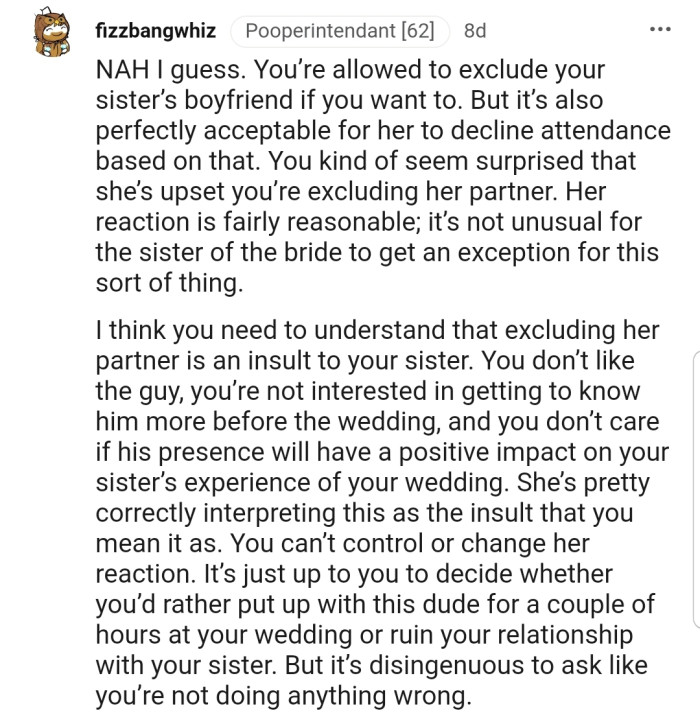Open the fizzbangwhiz user profile
Image resolution: width=700 pixels, height=724 pixels.
coord(154,31)
